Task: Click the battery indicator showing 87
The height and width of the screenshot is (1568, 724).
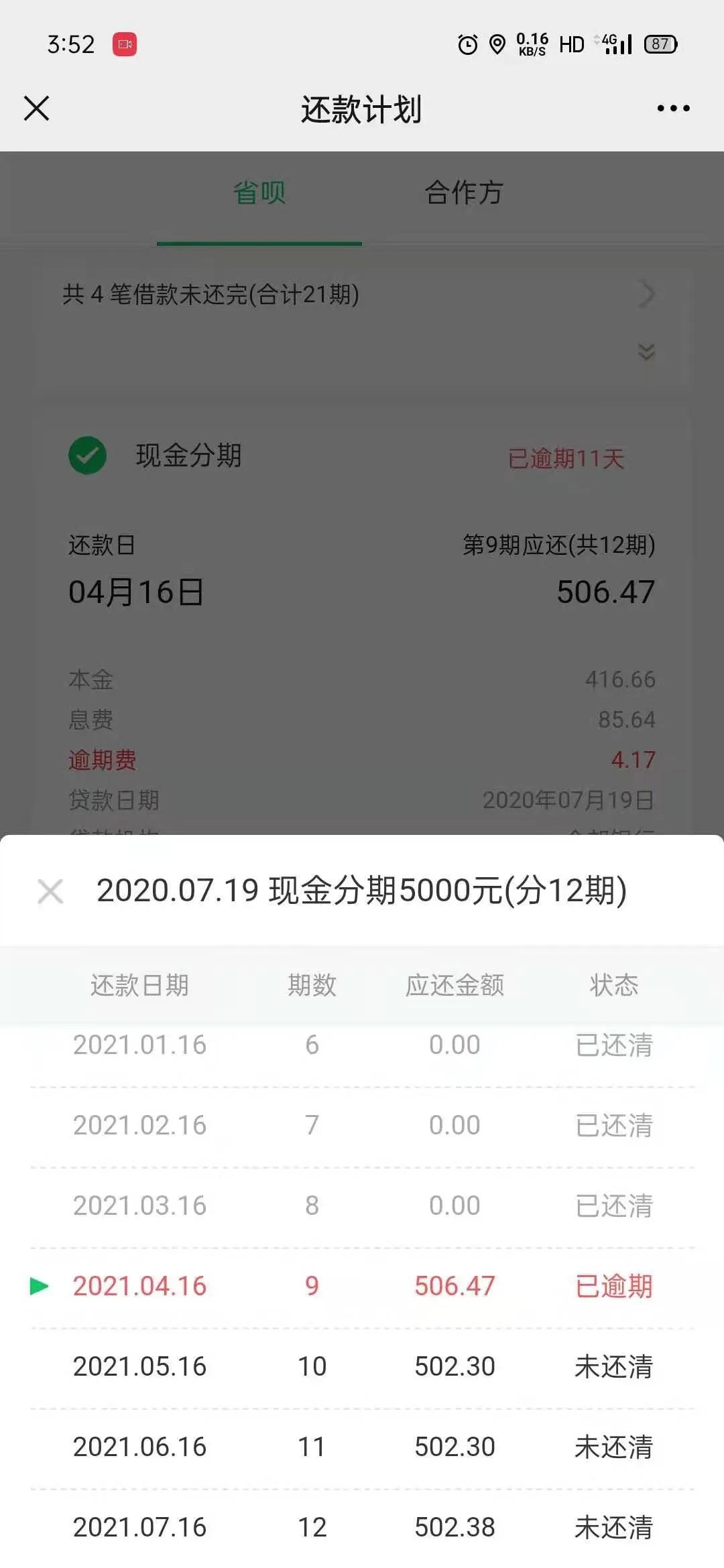Action: pos(658,44)
